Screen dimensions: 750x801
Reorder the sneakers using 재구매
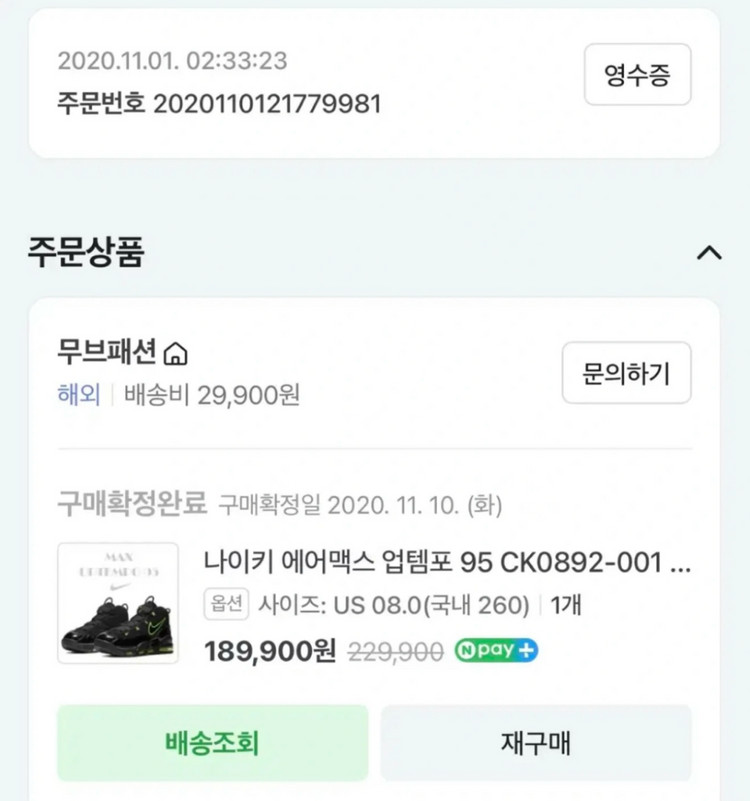(x=536, y=742)
